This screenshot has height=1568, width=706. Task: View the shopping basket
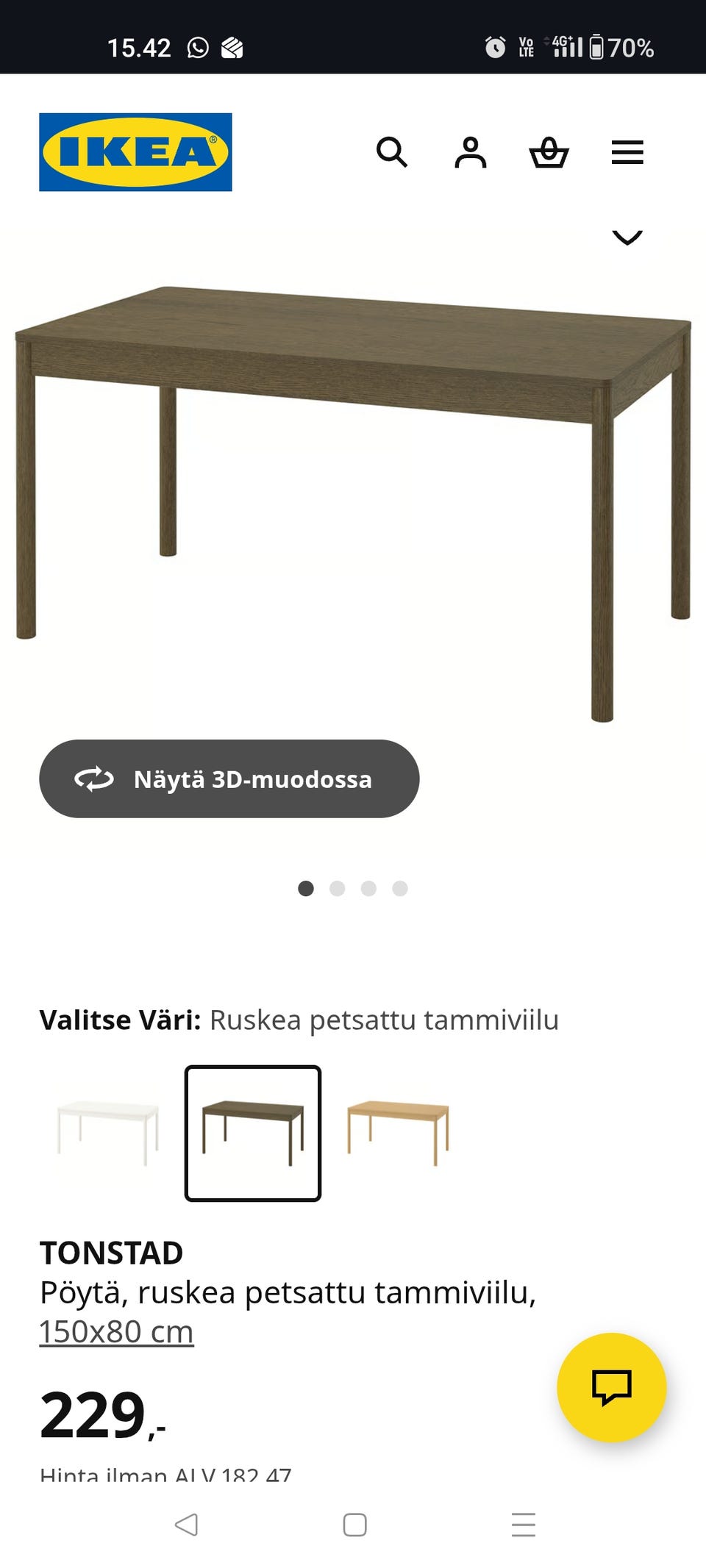550,152
